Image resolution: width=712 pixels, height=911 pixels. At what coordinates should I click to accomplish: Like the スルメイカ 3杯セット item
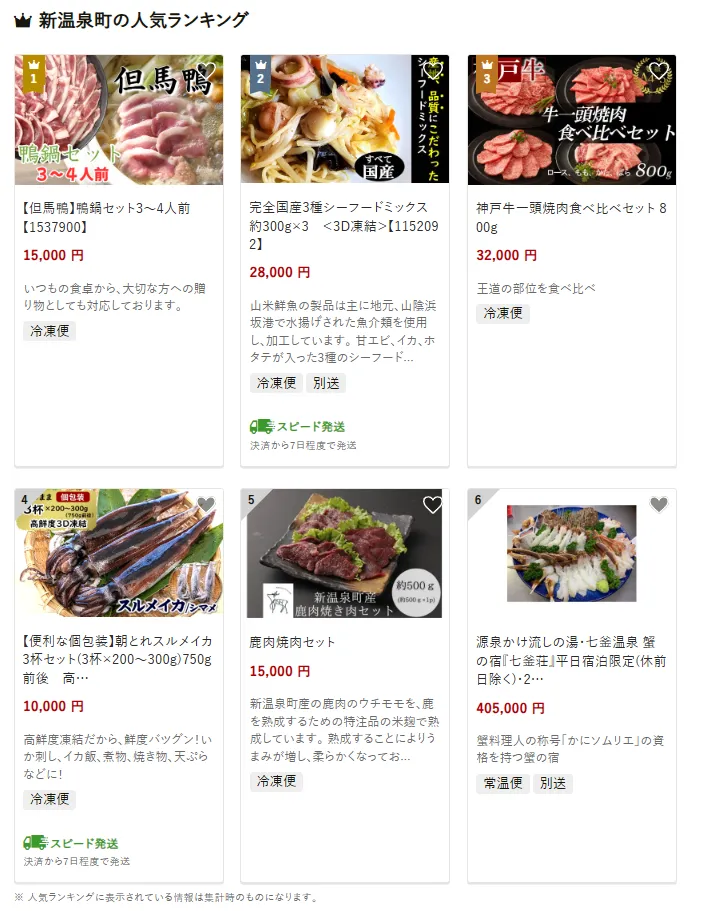(x=205, y=505)
